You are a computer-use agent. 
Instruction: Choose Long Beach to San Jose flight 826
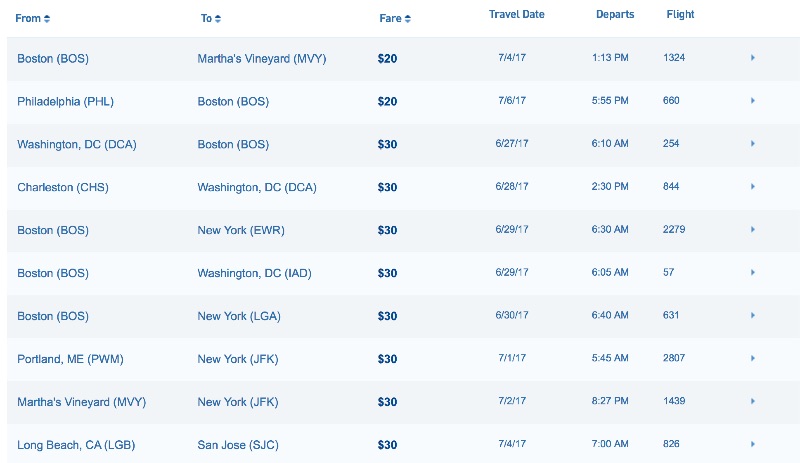coord(752,444)
